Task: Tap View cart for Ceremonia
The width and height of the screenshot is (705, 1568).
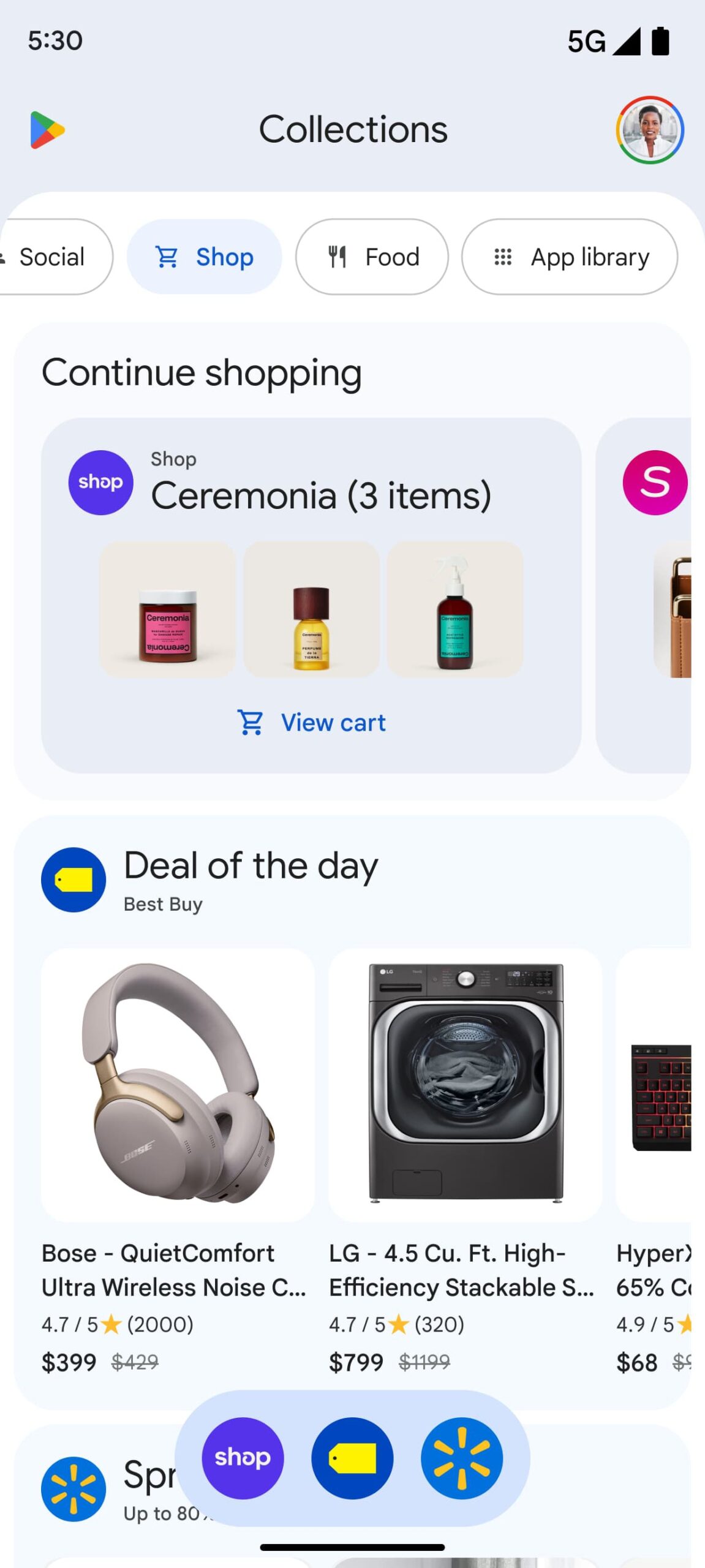Action: [x=311, y=723]
